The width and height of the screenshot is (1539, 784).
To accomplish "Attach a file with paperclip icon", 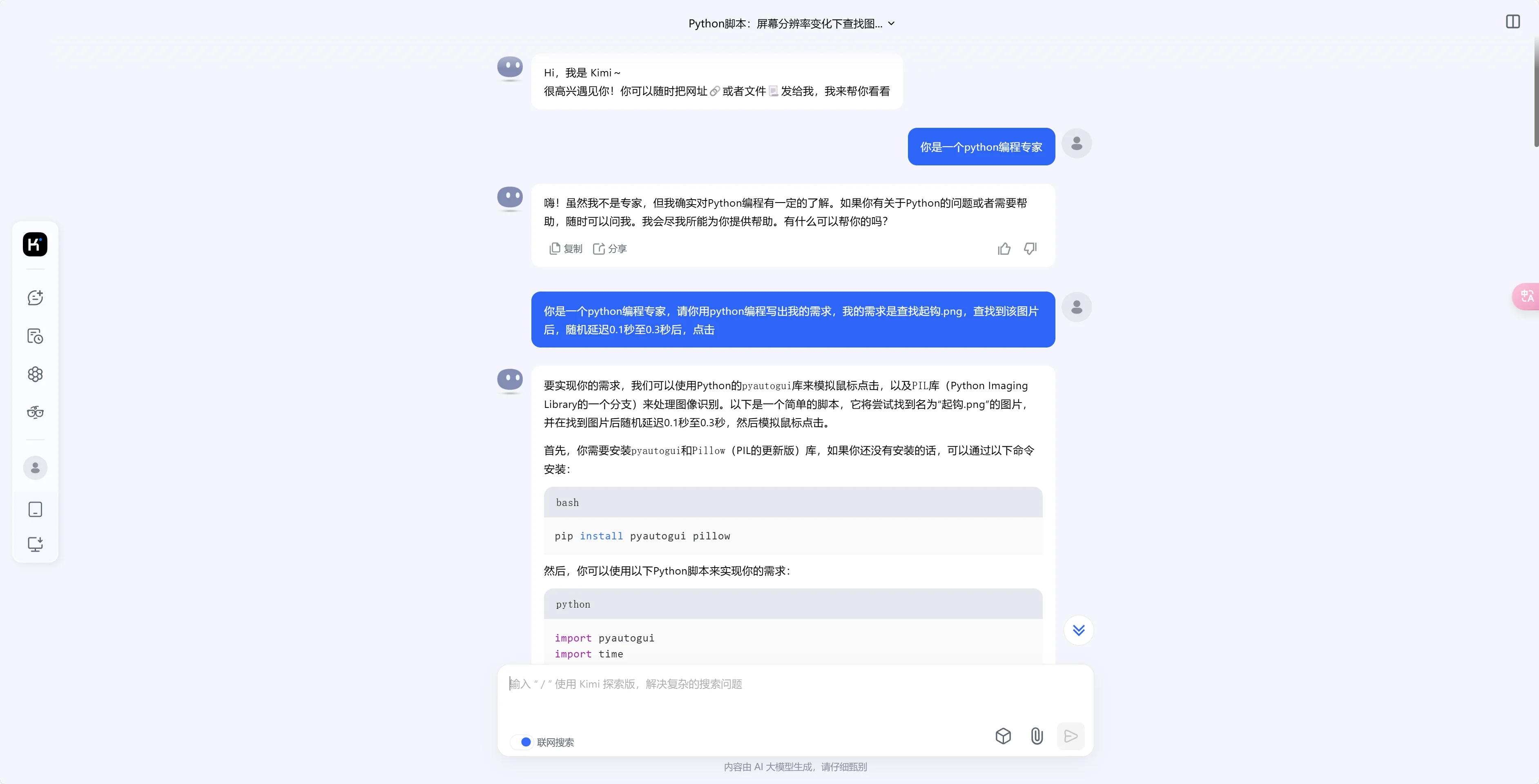I will 1037,736.
